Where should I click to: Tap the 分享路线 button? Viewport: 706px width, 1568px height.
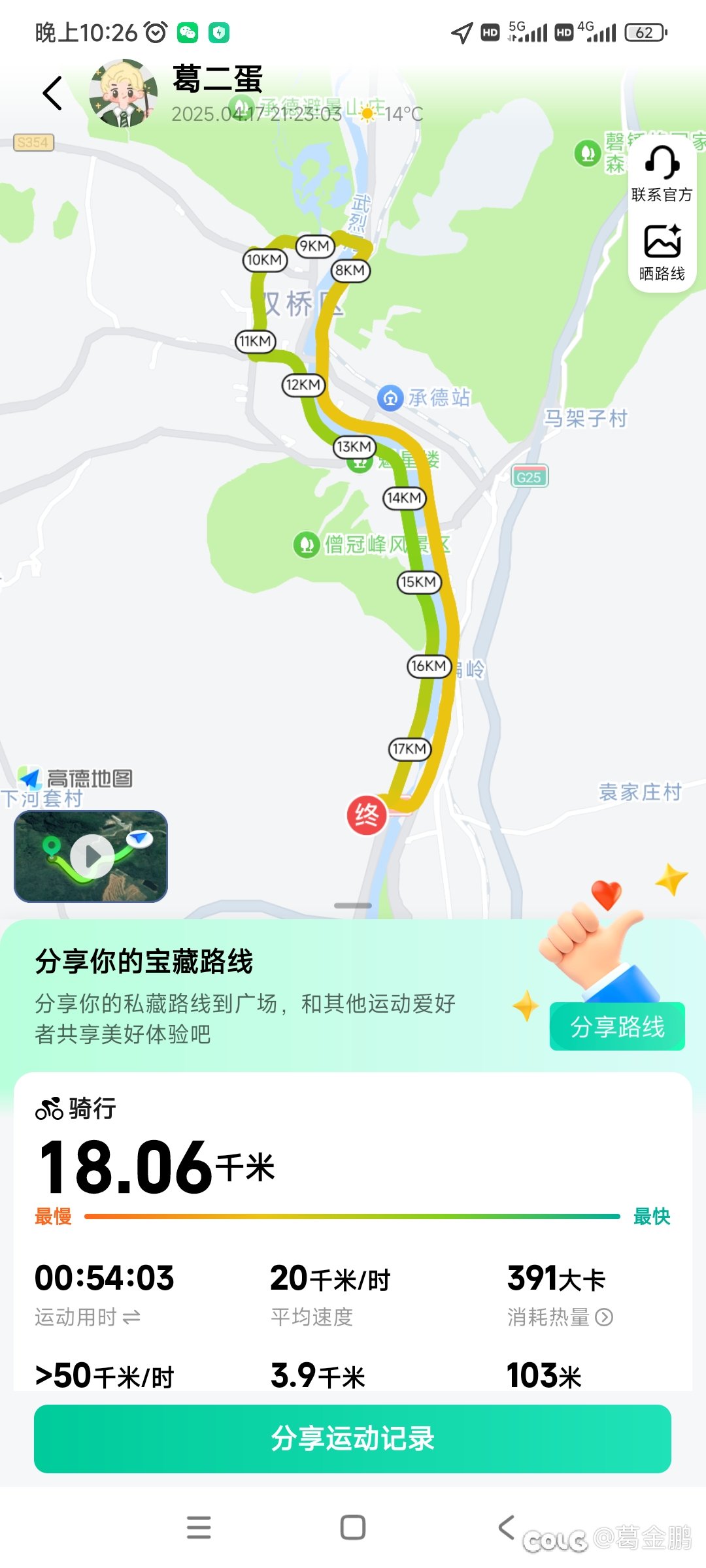617,1026
